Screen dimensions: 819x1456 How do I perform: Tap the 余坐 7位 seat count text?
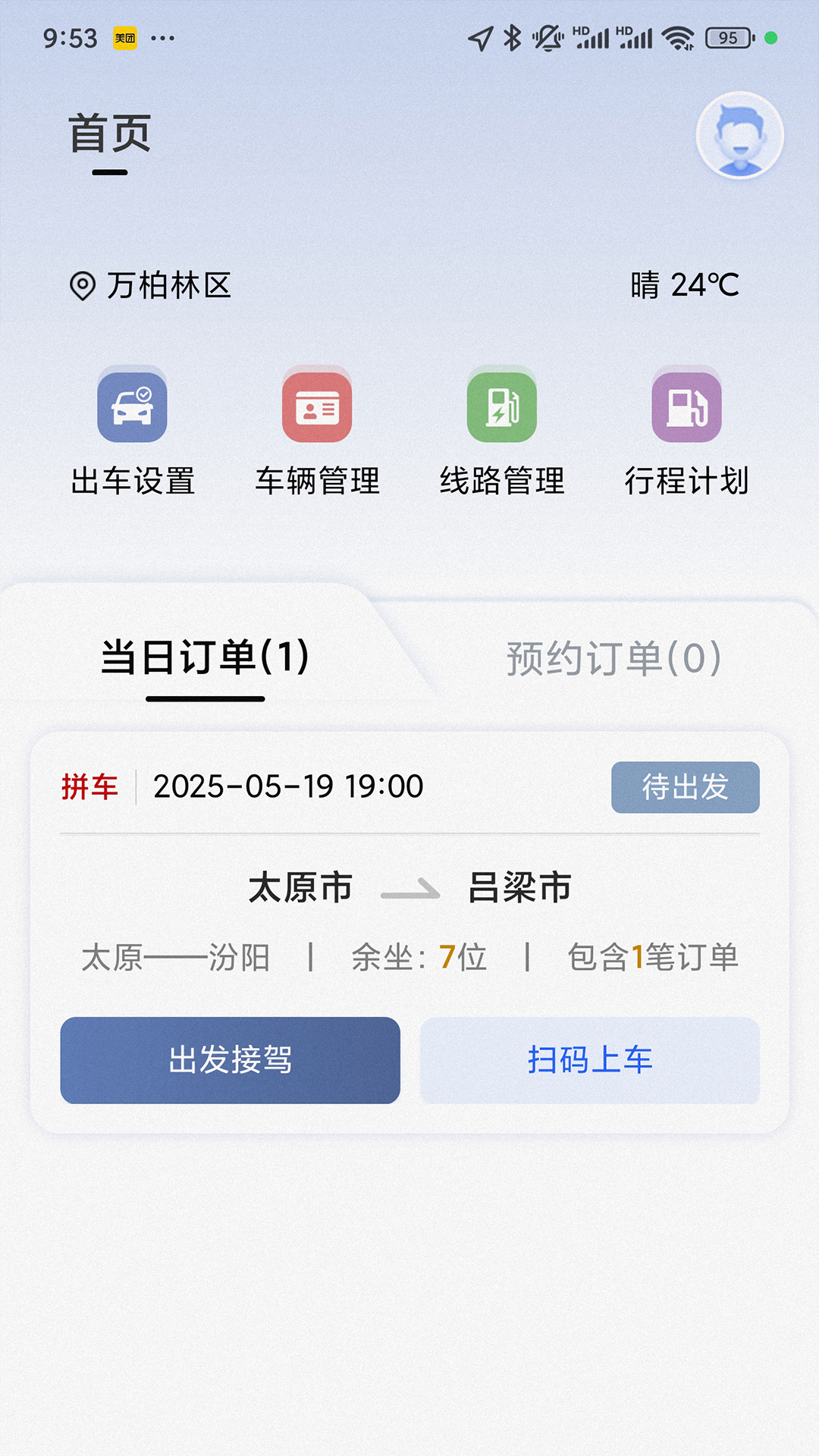(x=418, y=957)
